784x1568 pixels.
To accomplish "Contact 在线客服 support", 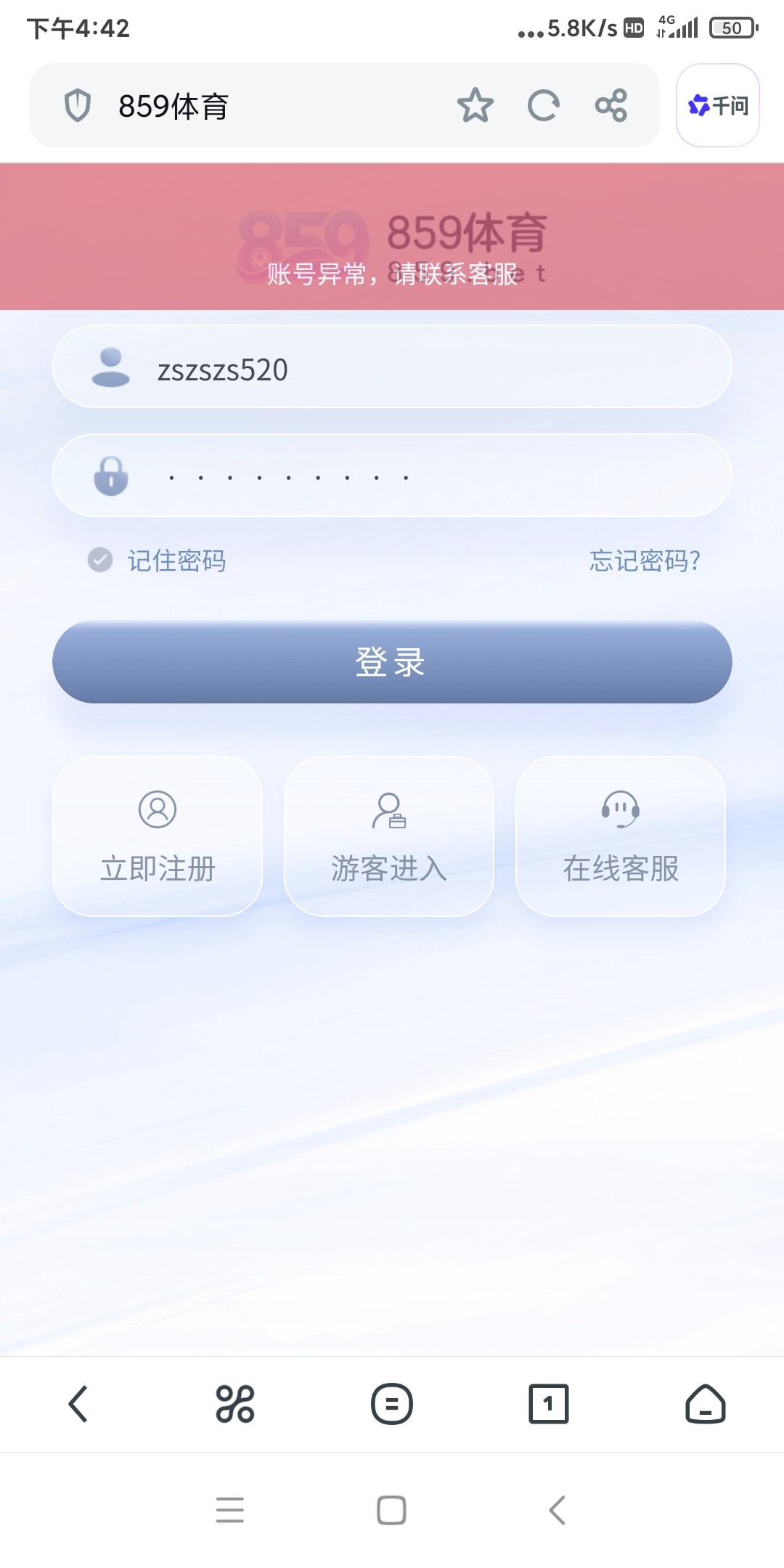I will [x=621, y=836].
